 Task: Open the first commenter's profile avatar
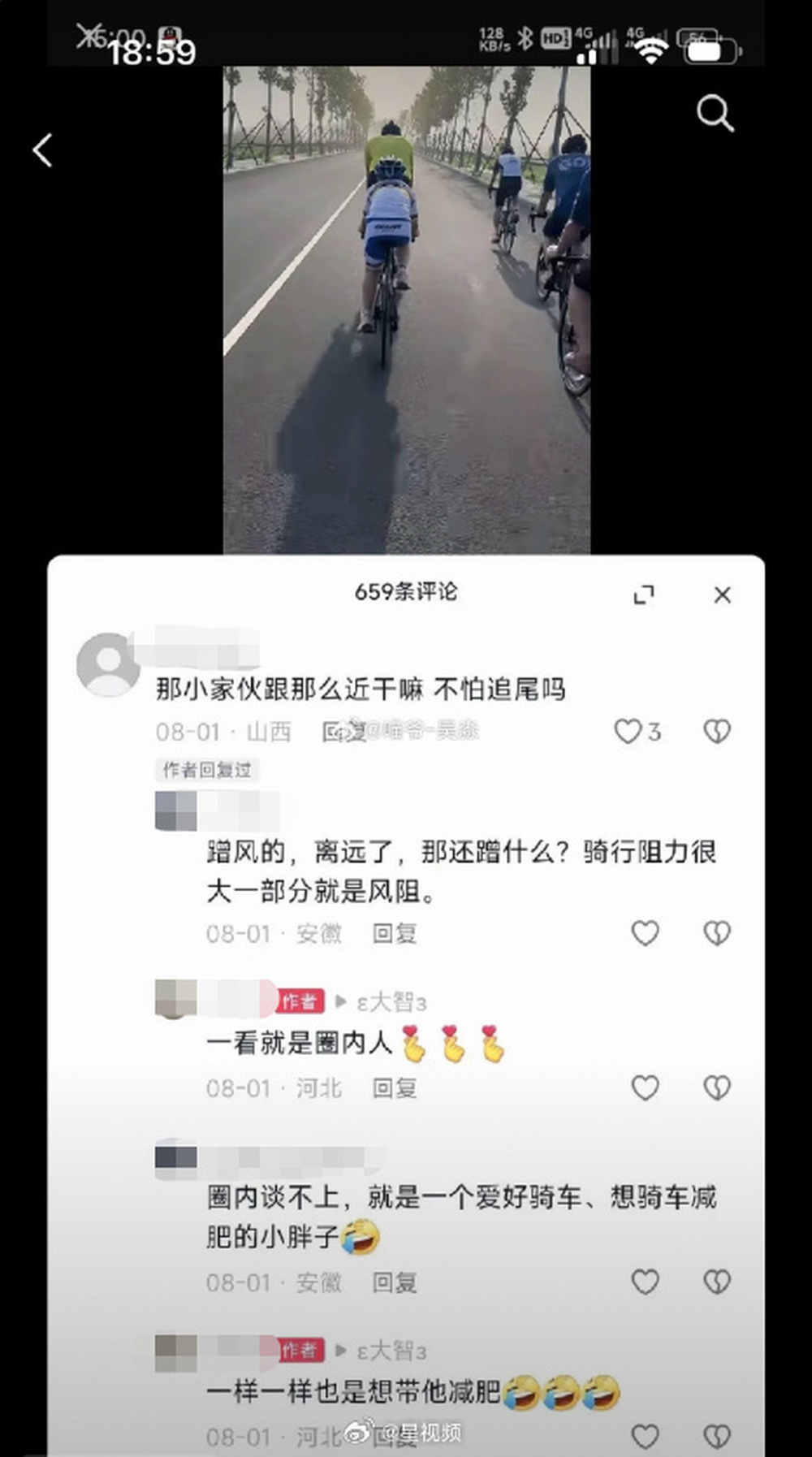tap(107, 664)
